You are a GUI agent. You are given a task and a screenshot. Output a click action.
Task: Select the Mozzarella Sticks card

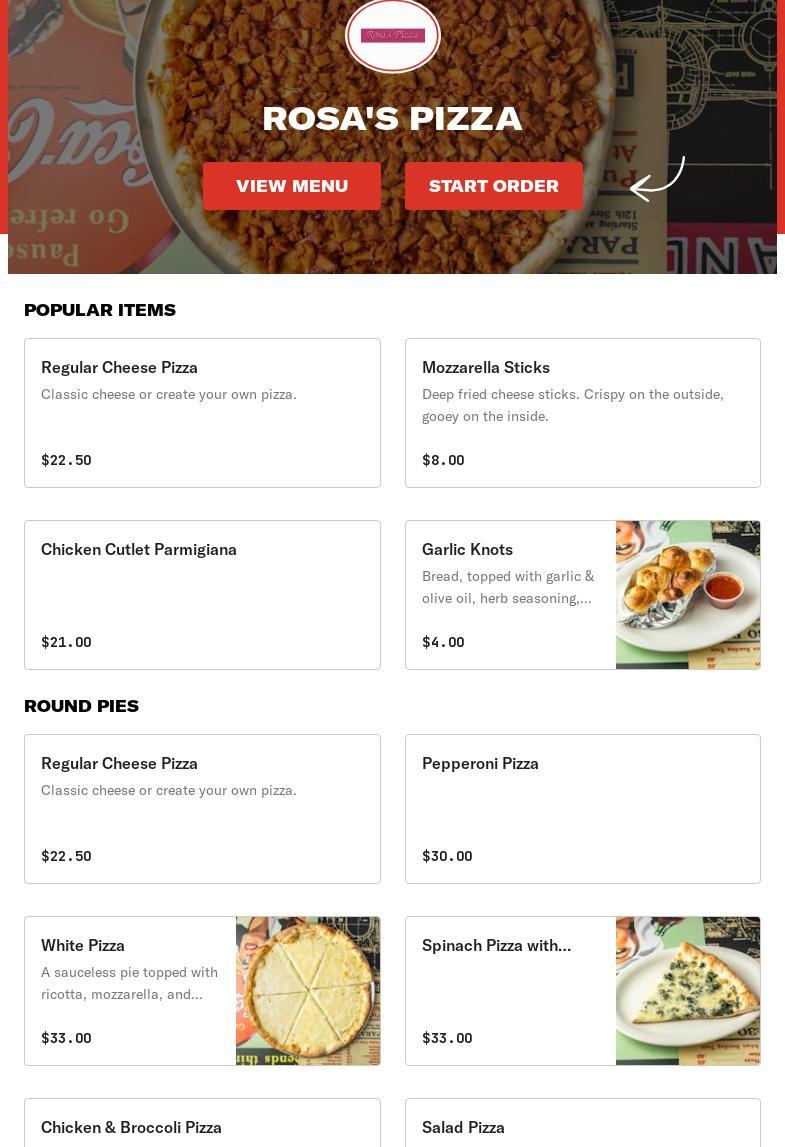(x=582, y=412)
